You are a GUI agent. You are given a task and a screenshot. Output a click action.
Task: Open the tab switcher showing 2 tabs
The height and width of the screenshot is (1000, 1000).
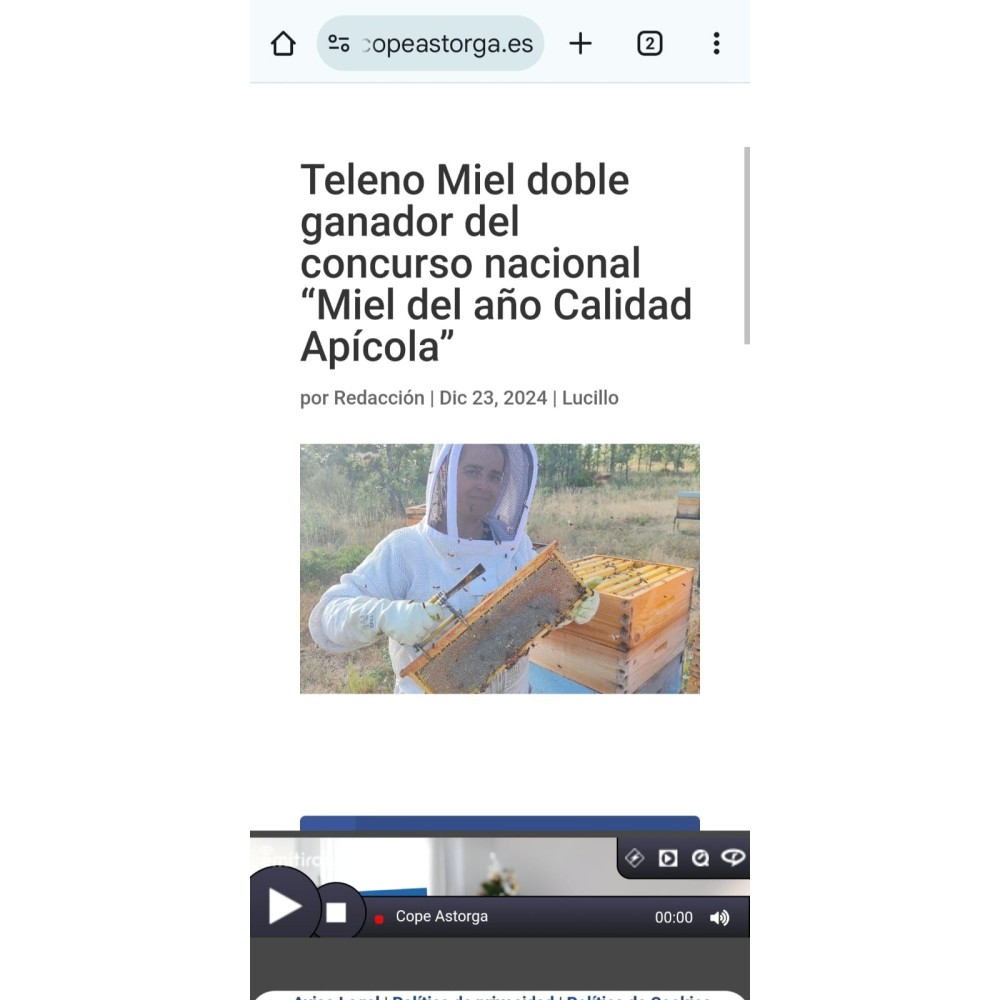click(649, 43)
